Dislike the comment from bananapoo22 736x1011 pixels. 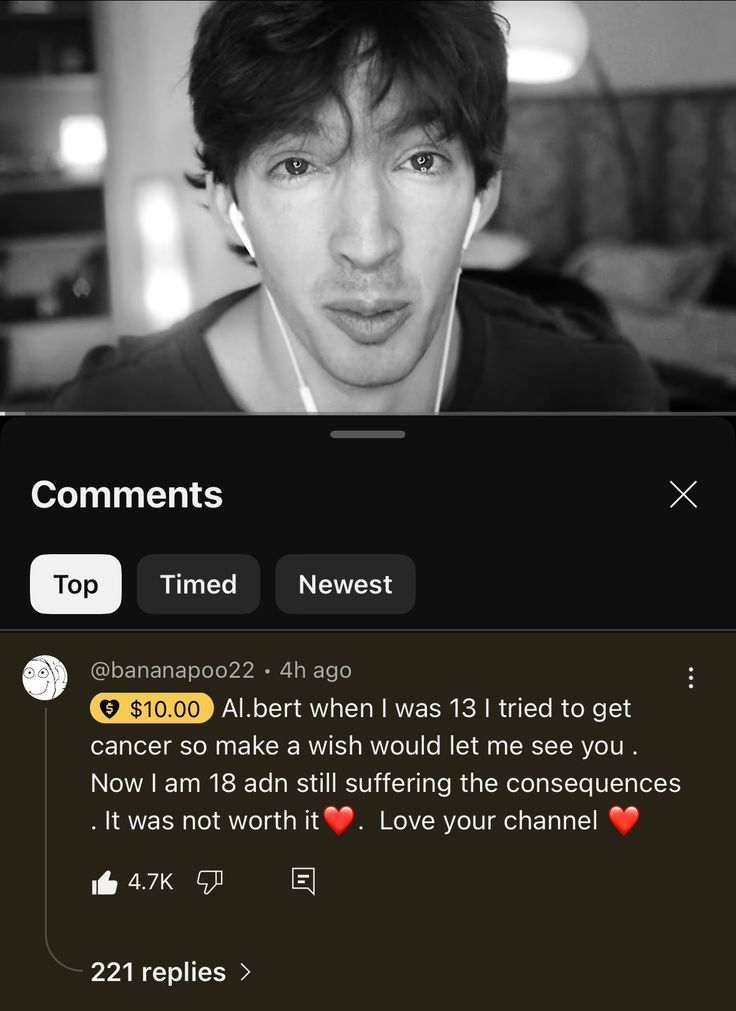click(x=209, y=881)
